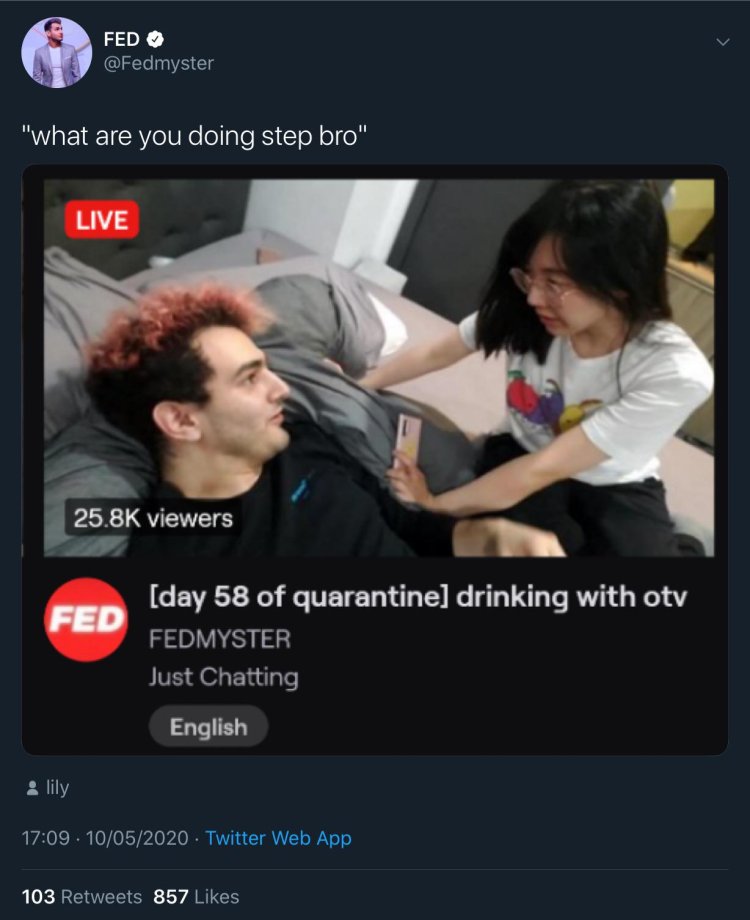Click the "Twitter Web App" source link
The height and width of the screenshot is (920, 750).
coord(280,838)
